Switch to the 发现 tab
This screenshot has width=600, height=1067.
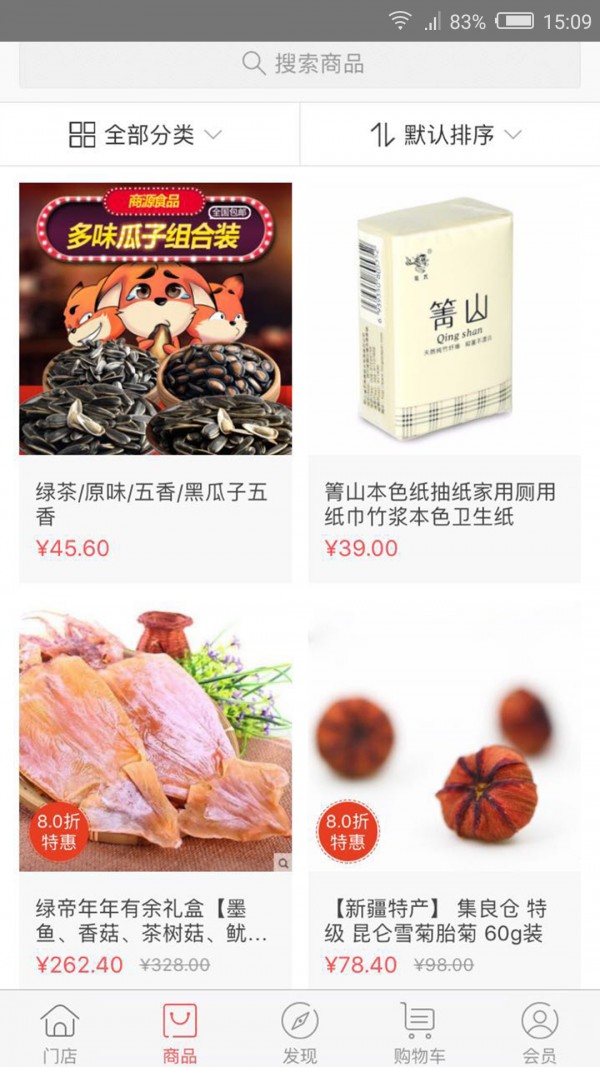[300, 1031]
